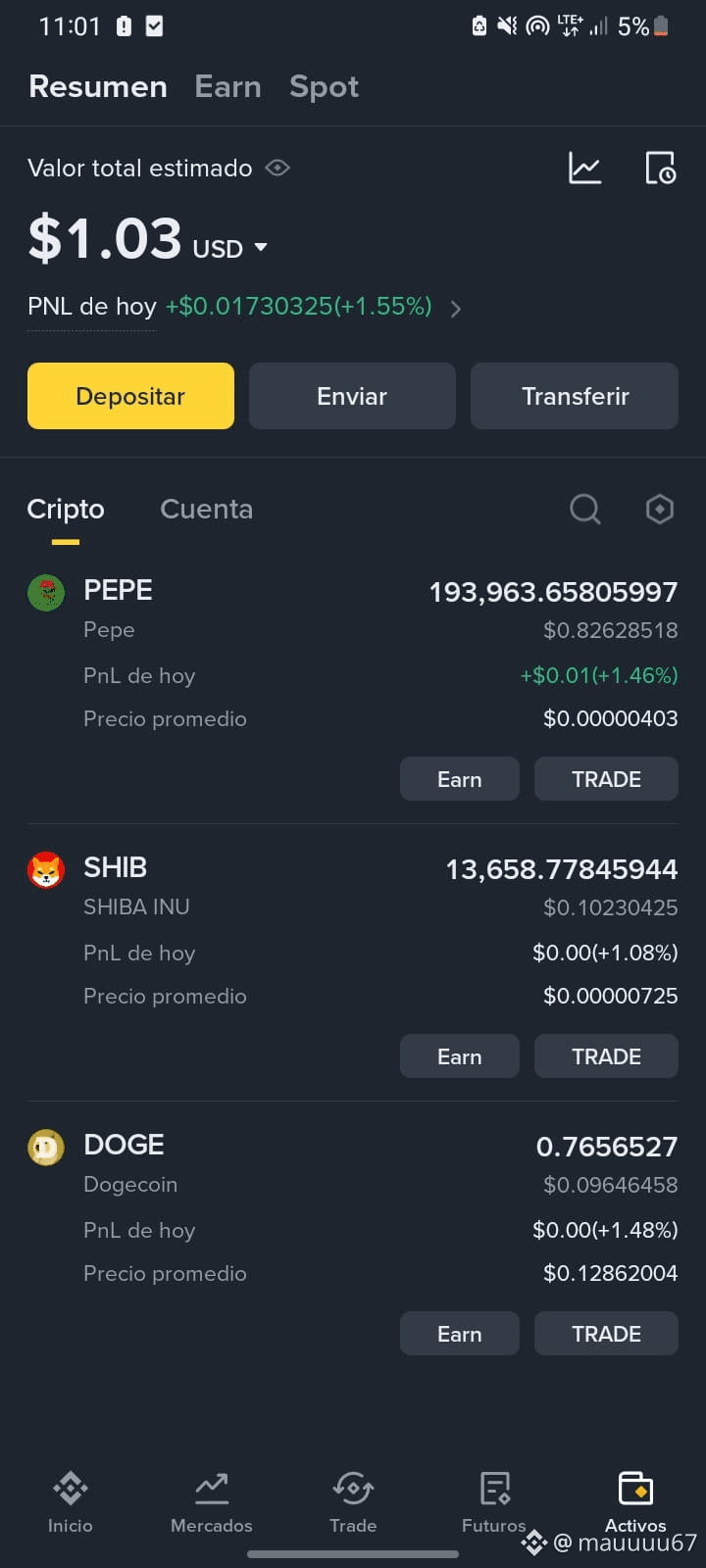Change the USD currency dropdown
The image size is (706, 1568).
(x=230, y=248)
